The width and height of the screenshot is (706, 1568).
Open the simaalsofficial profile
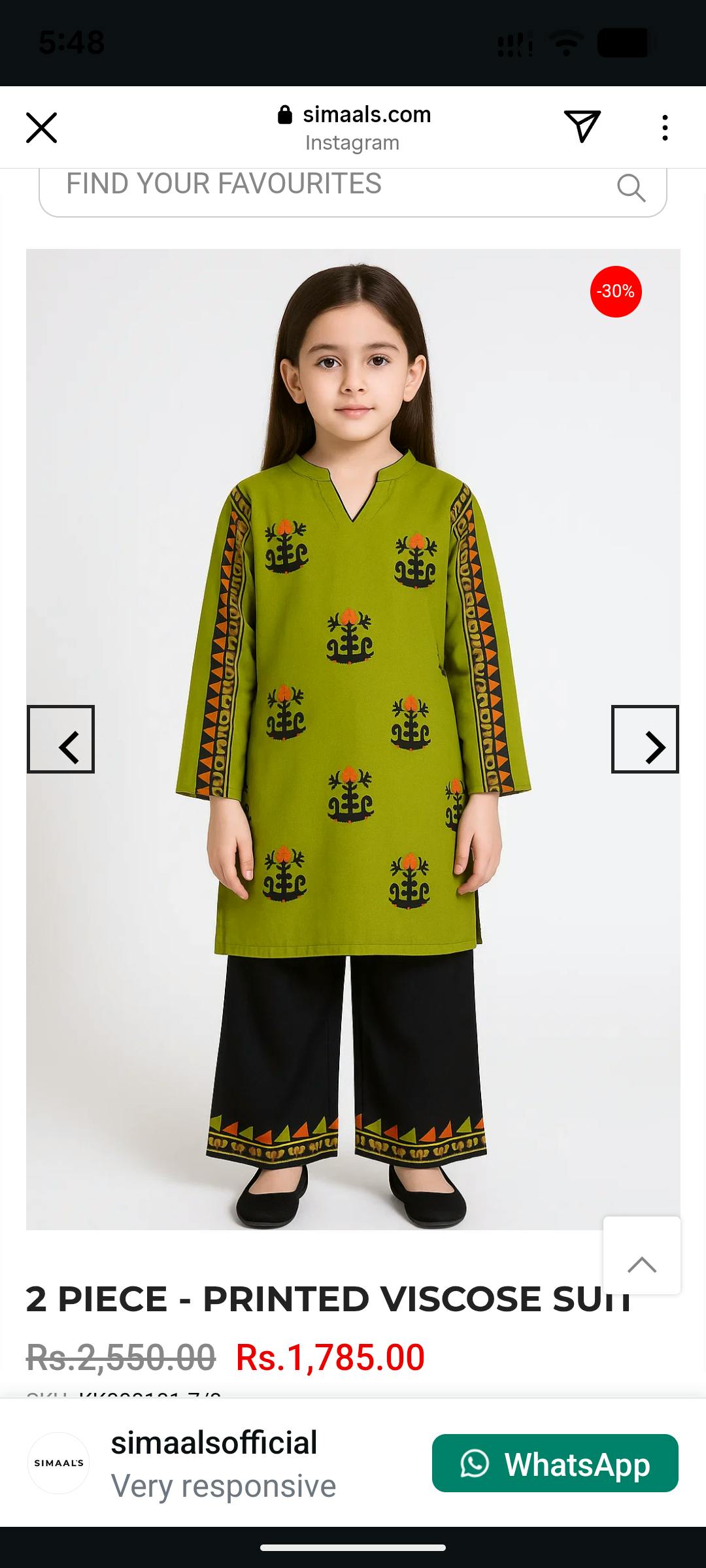[x=214, y=1443]
